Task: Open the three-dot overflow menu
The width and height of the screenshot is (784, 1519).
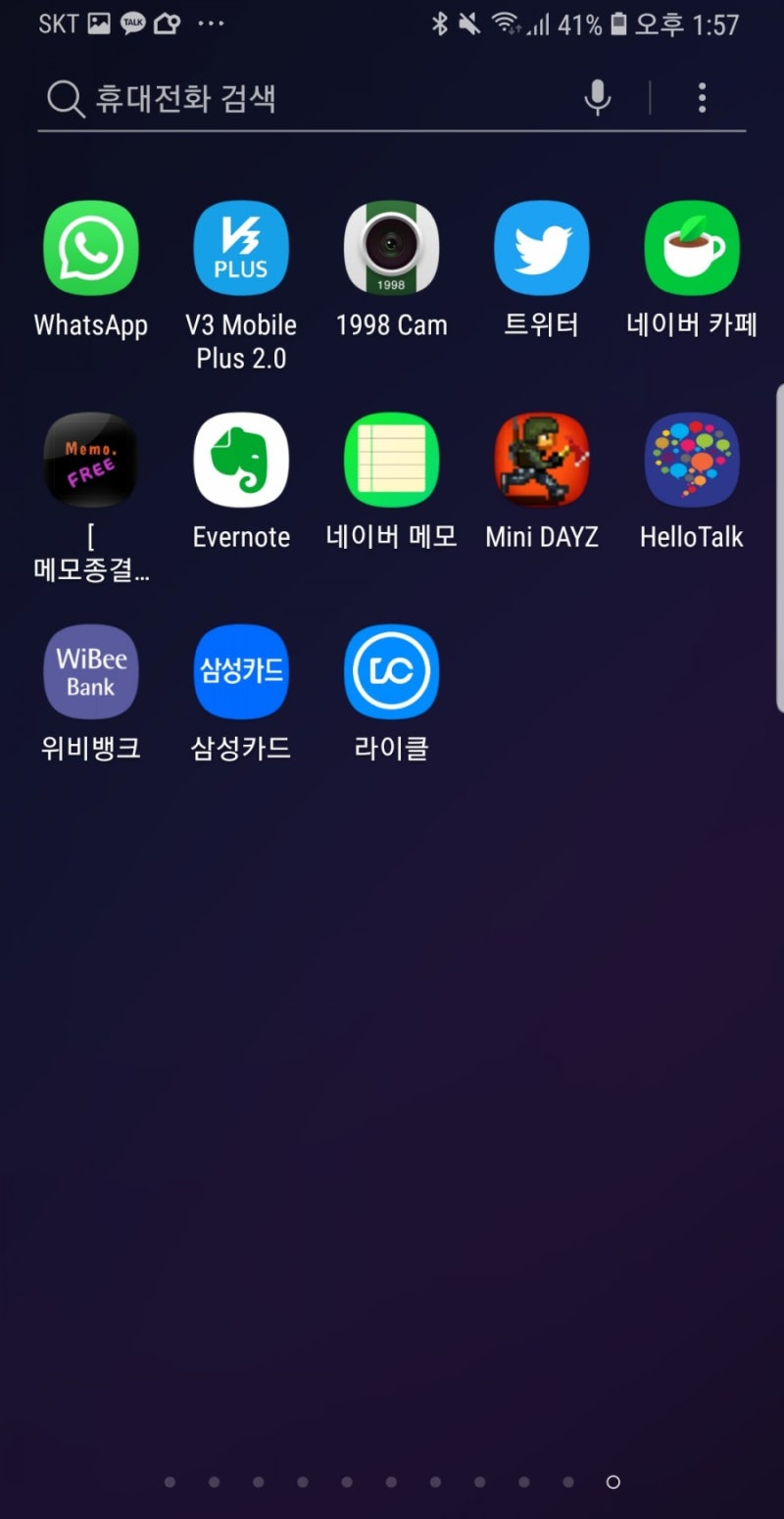Action: pos(702,98)
